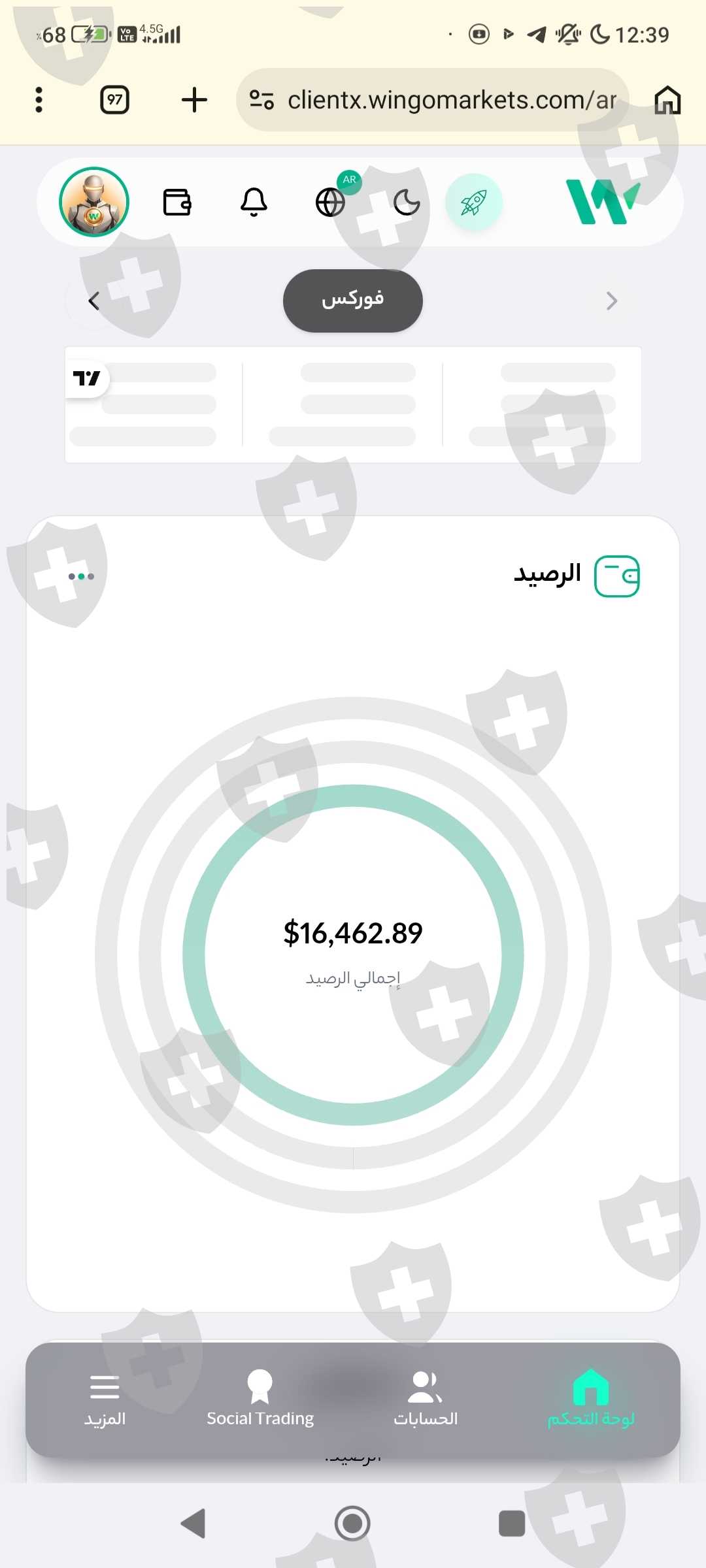Tap the rocket icon button

474,202
